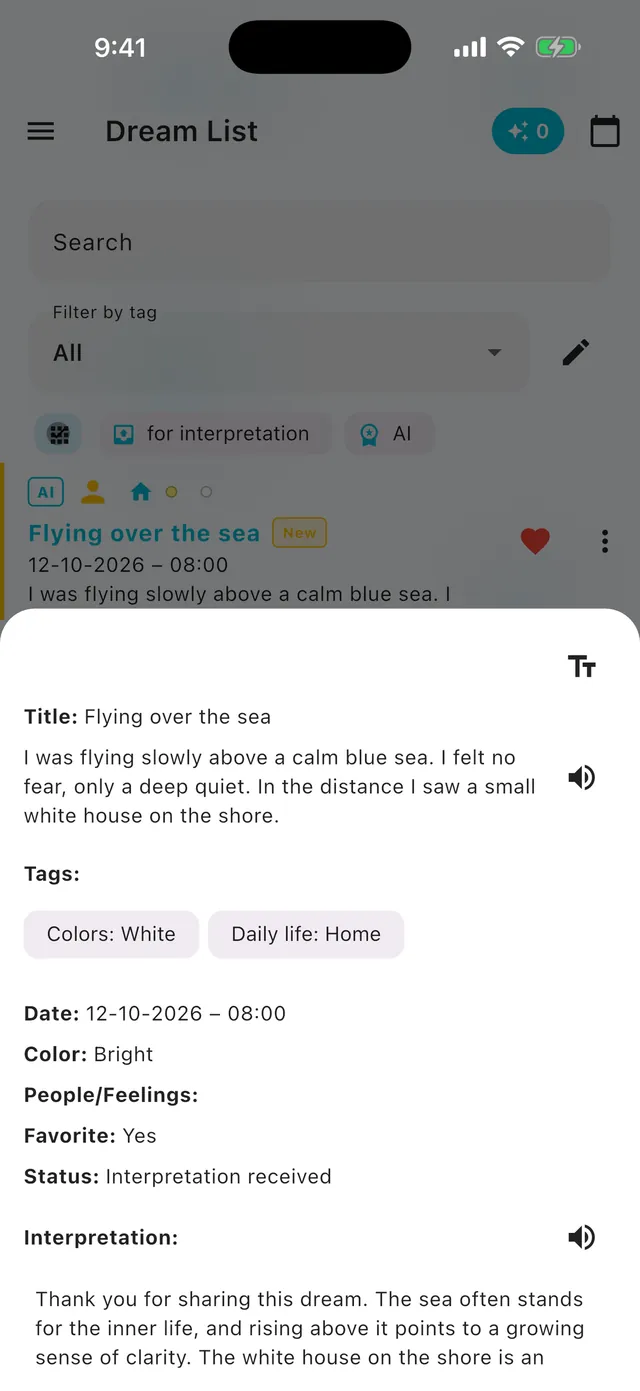The width and height of the screenshot is (640, 1391).
Task: Select the Daily life: Home tag
Action: [x=306, y=934]
